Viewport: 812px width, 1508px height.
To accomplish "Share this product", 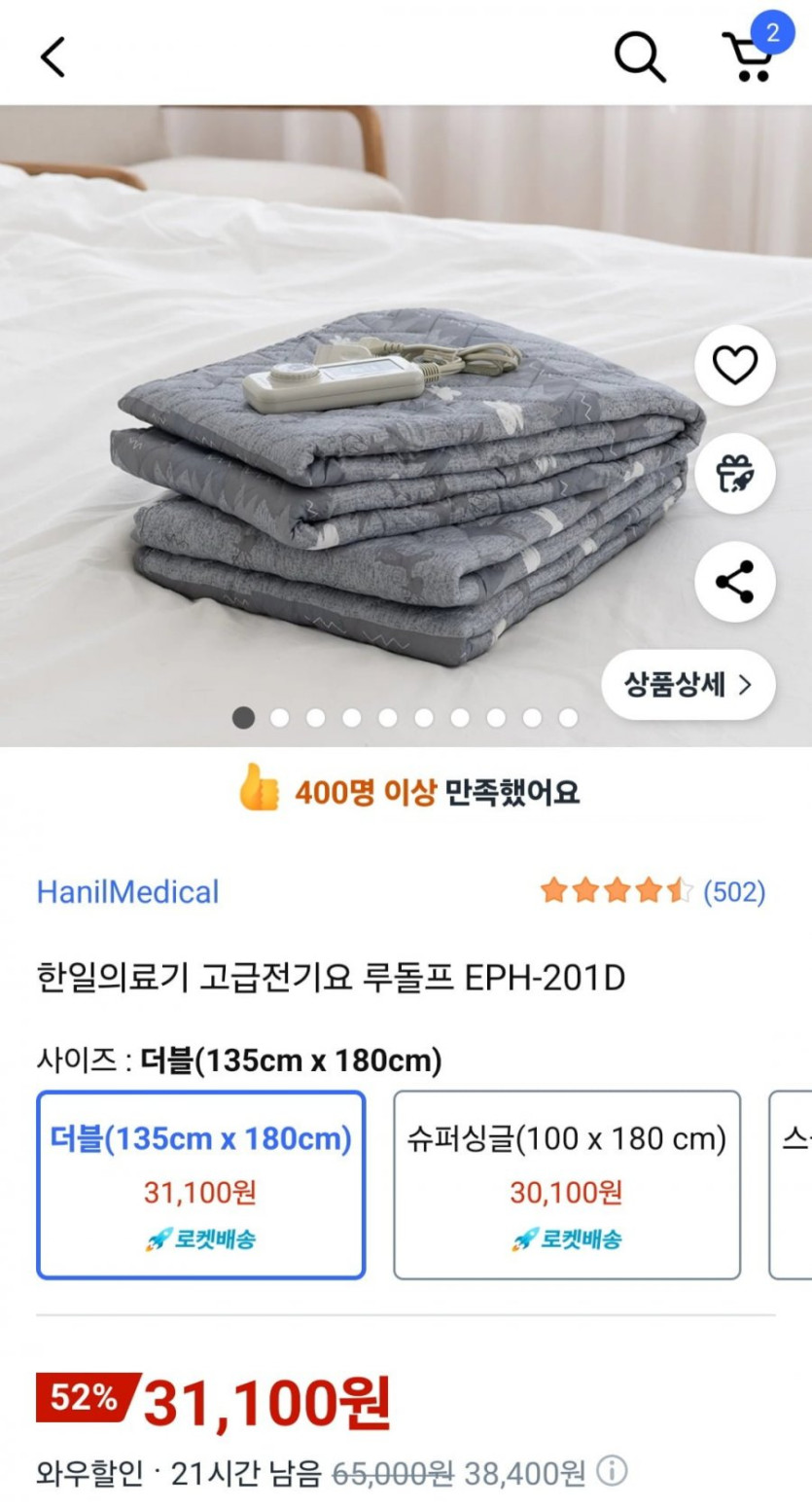I will pyautogui.click(x=734, y=582).
